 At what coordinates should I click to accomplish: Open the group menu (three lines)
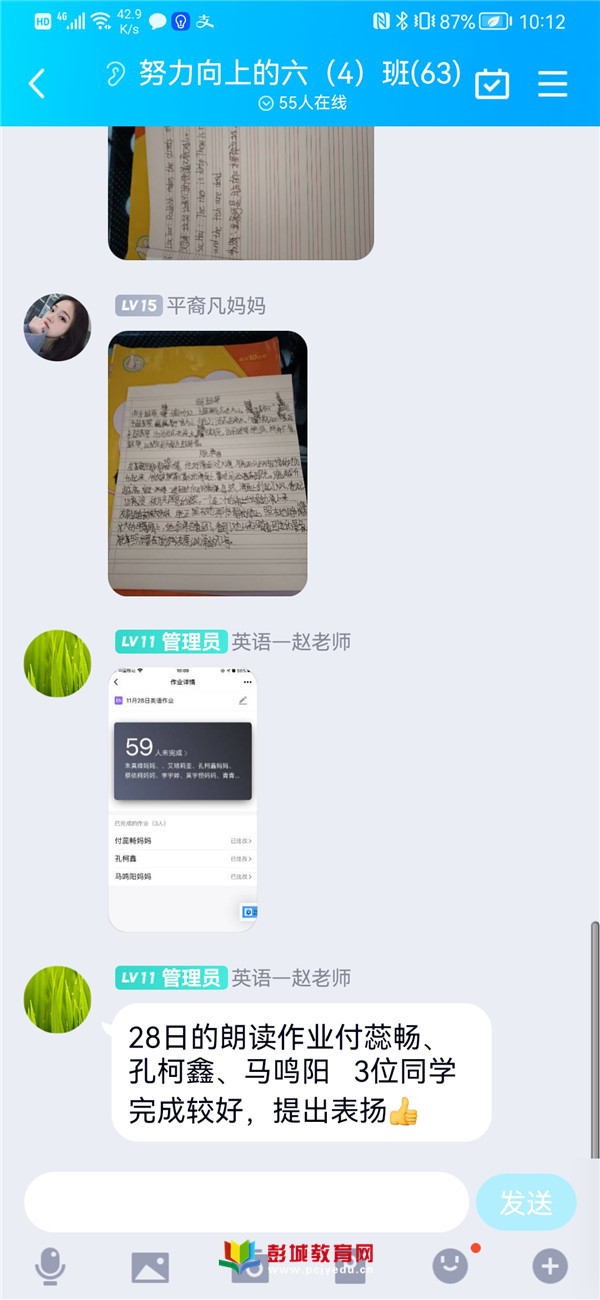click(552, 84)
